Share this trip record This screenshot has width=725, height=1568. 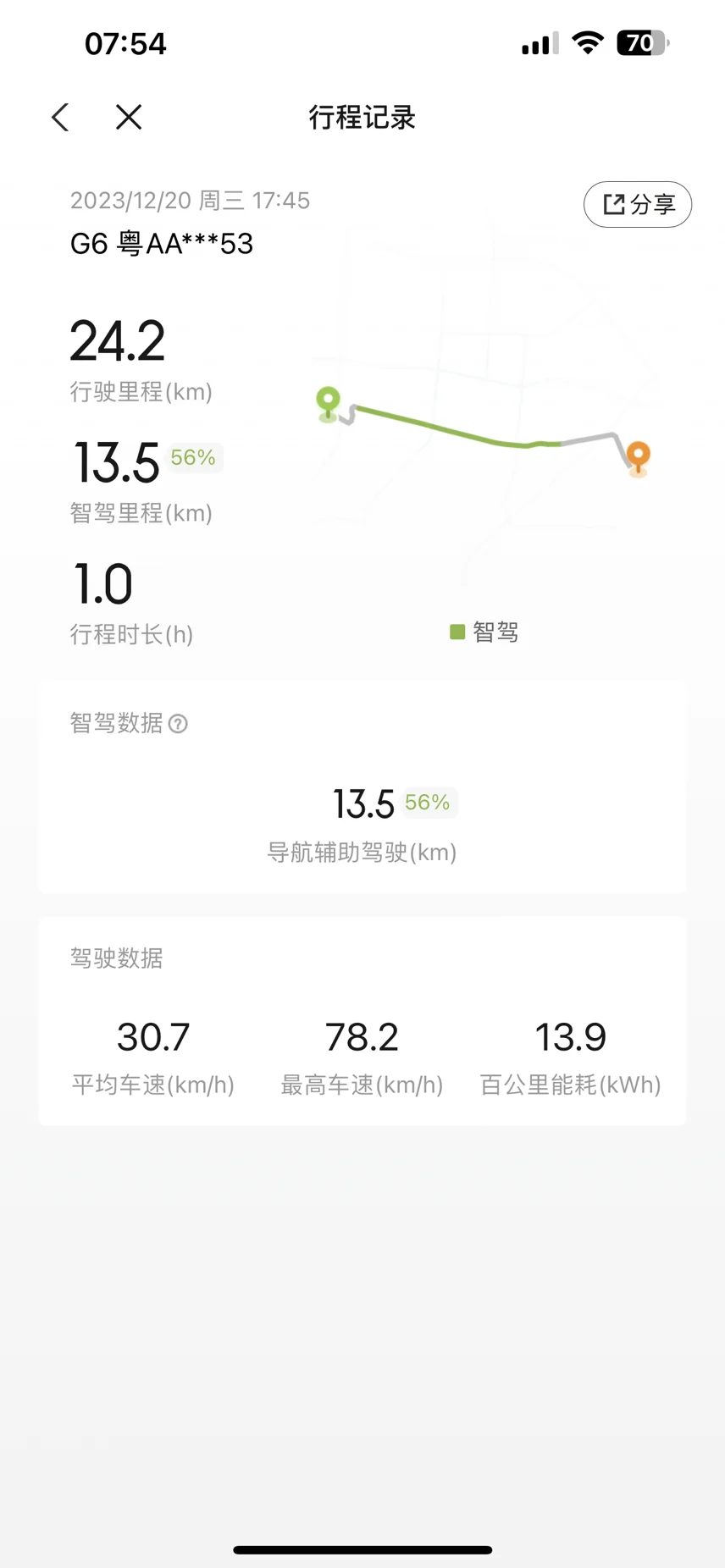click(x=638, y=204)
